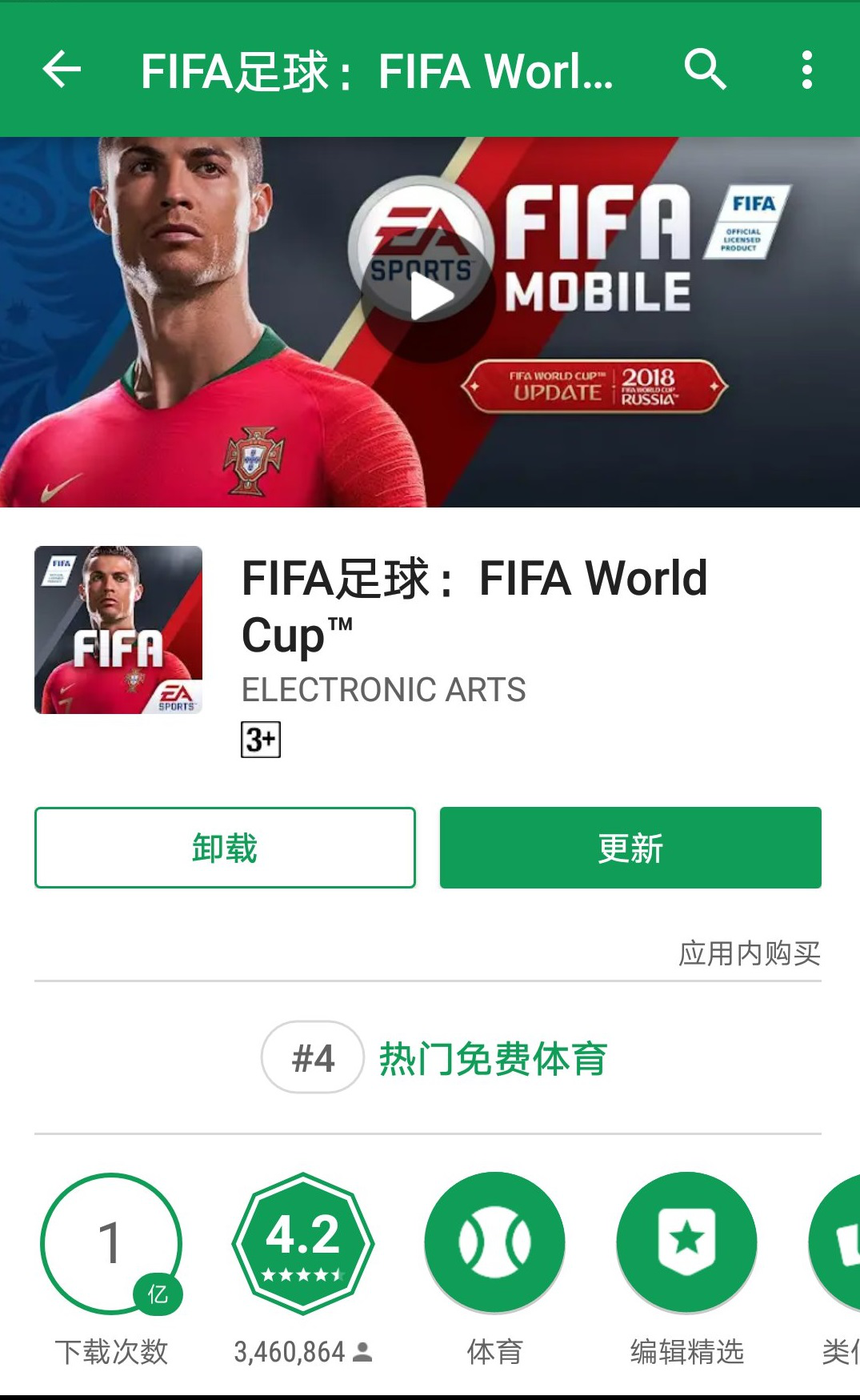Open the three-dot overflow menu
Image resolution: width=860 pixels, height=1400 pixels.
click(x=806, y=70)
